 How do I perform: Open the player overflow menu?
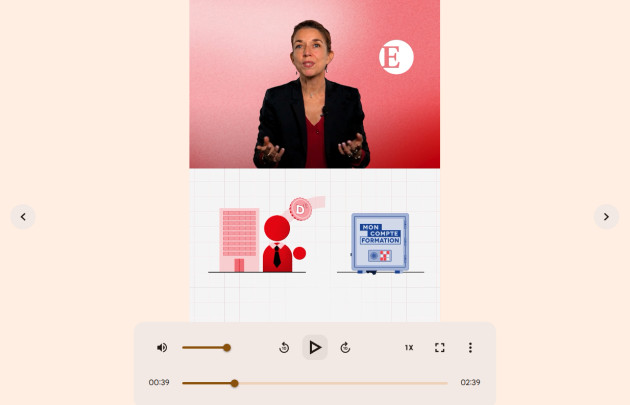click(470, 348)
